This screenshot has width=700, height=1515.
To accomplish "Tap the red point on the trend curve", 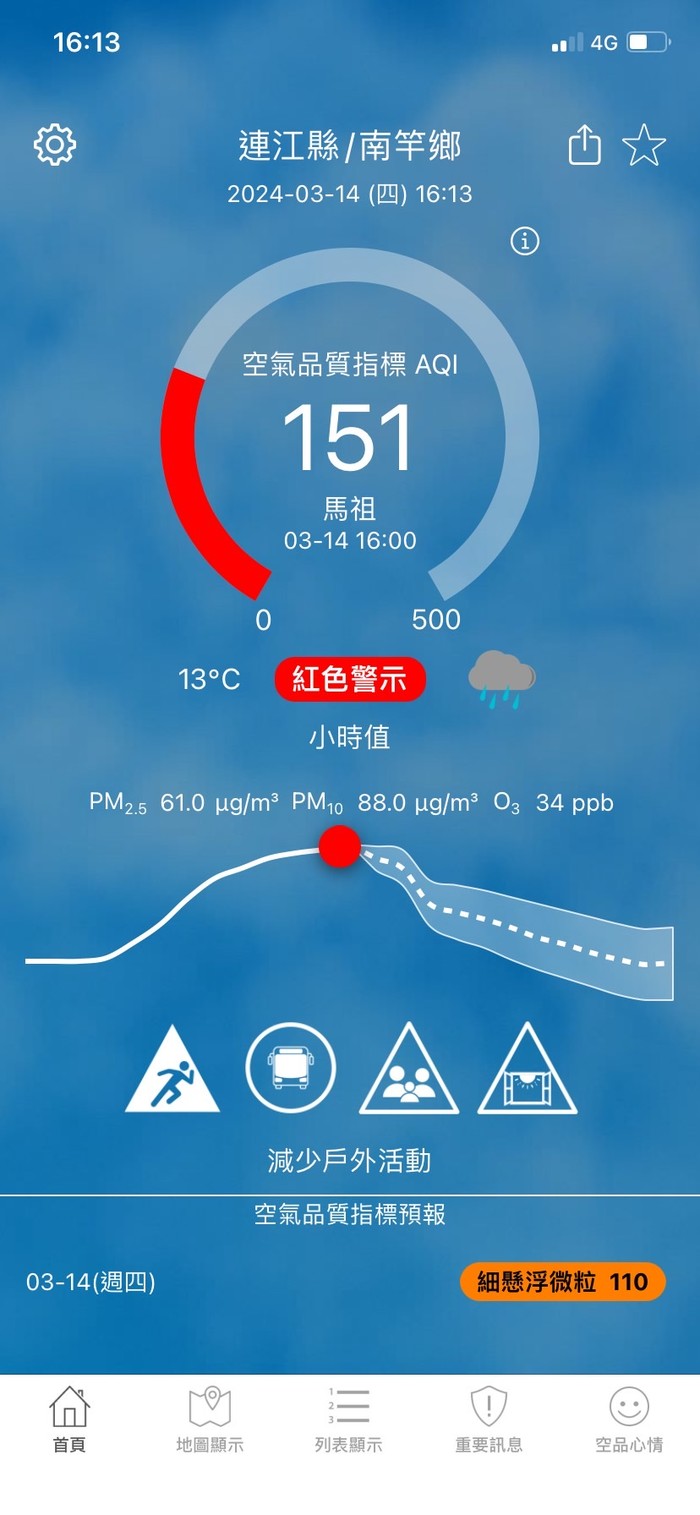I will [x=340, y=847].
